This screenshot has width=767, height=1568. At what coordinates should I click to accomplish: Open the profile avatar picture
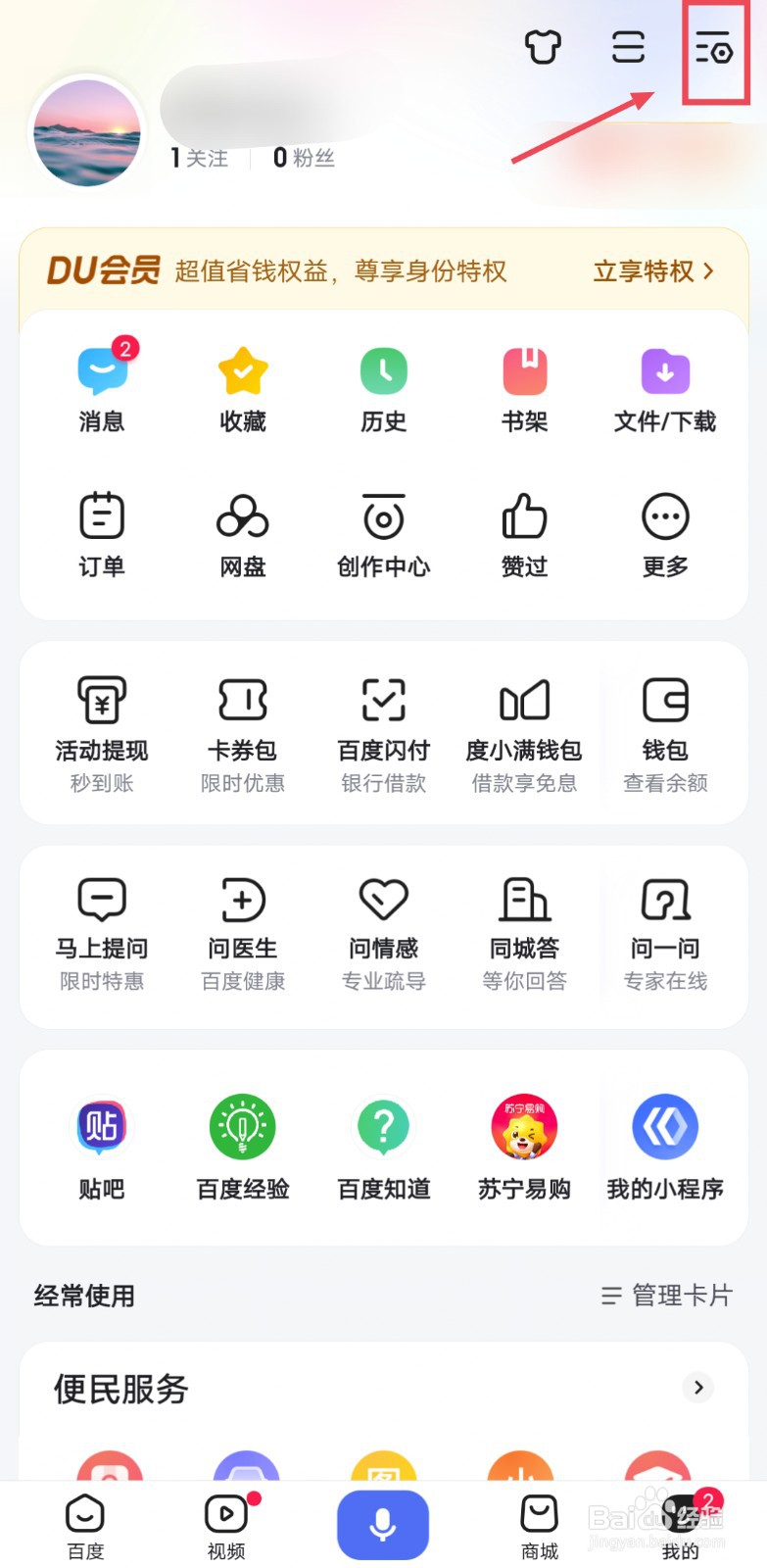click(x=87, y=133)
